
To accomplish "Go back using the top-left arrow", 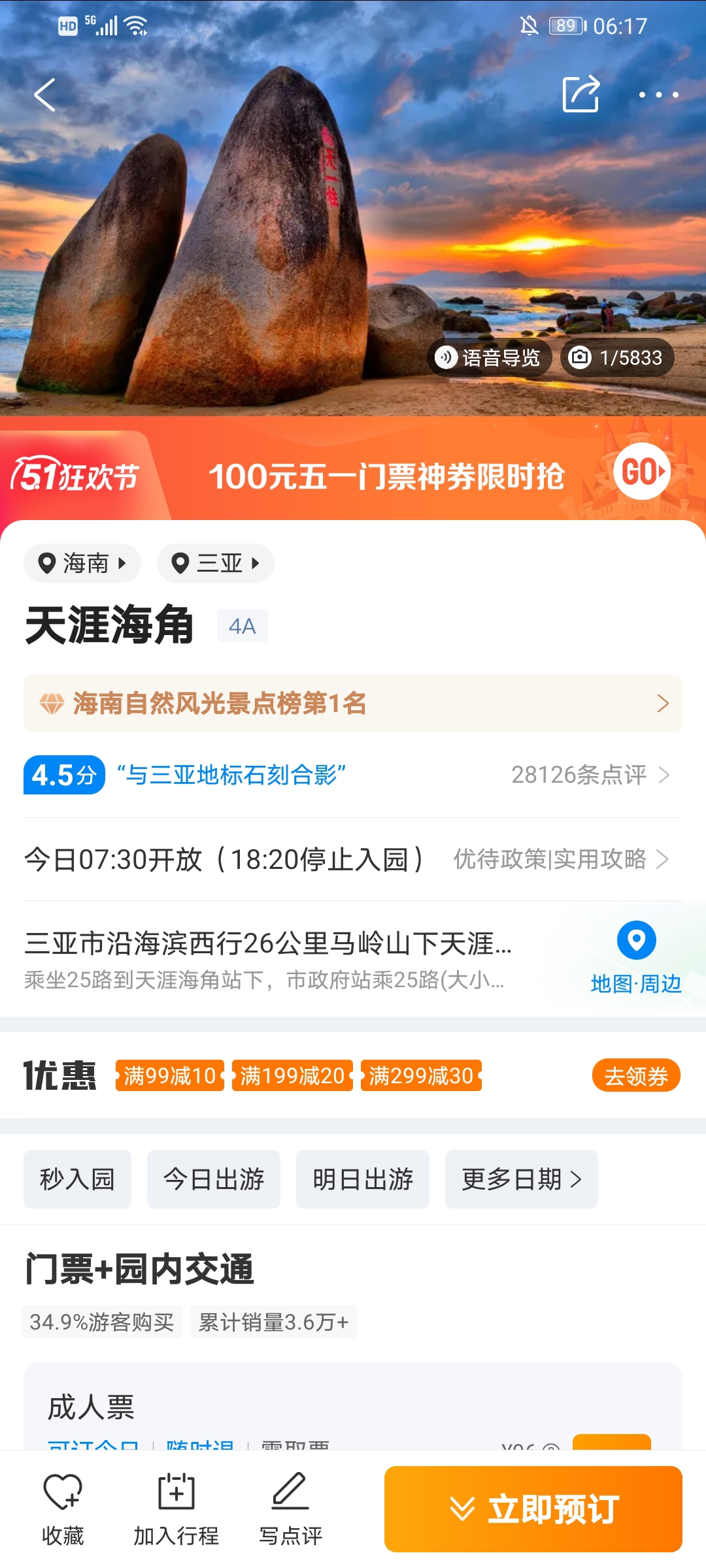I will tap(44, 95).
